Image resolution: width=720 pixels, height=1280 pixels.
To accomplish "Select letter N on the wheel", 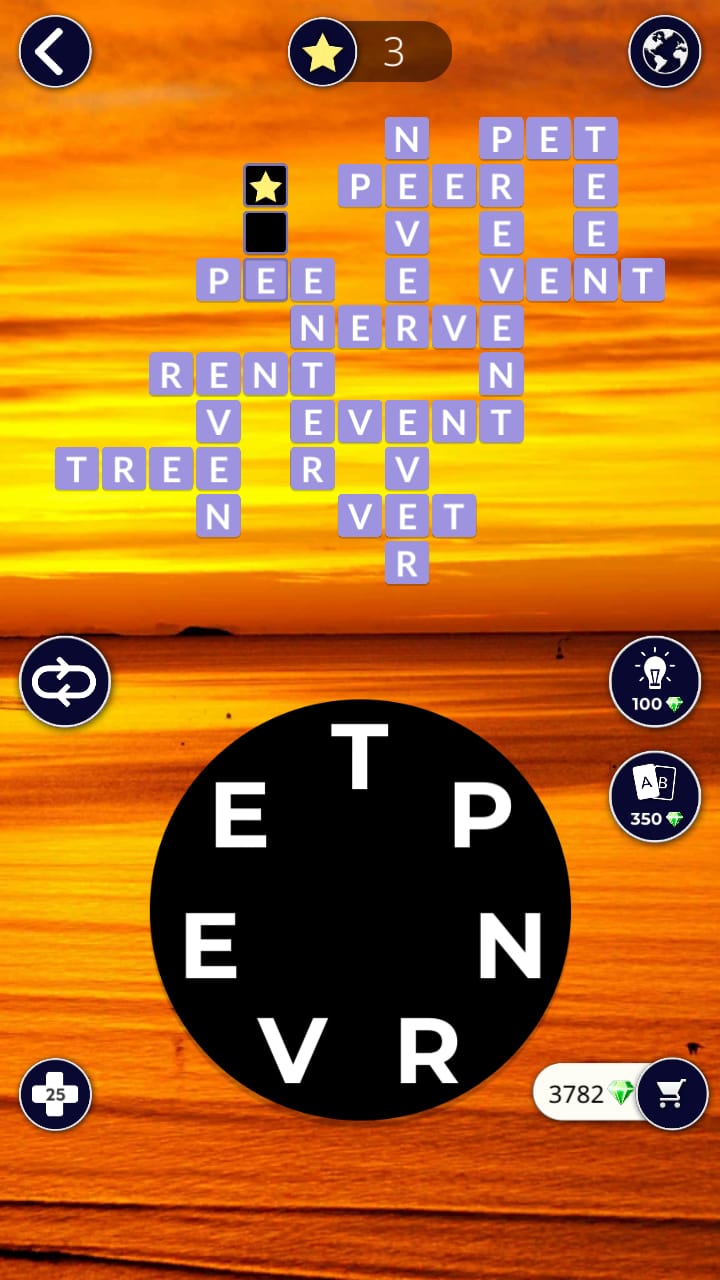I will (510, 946).
